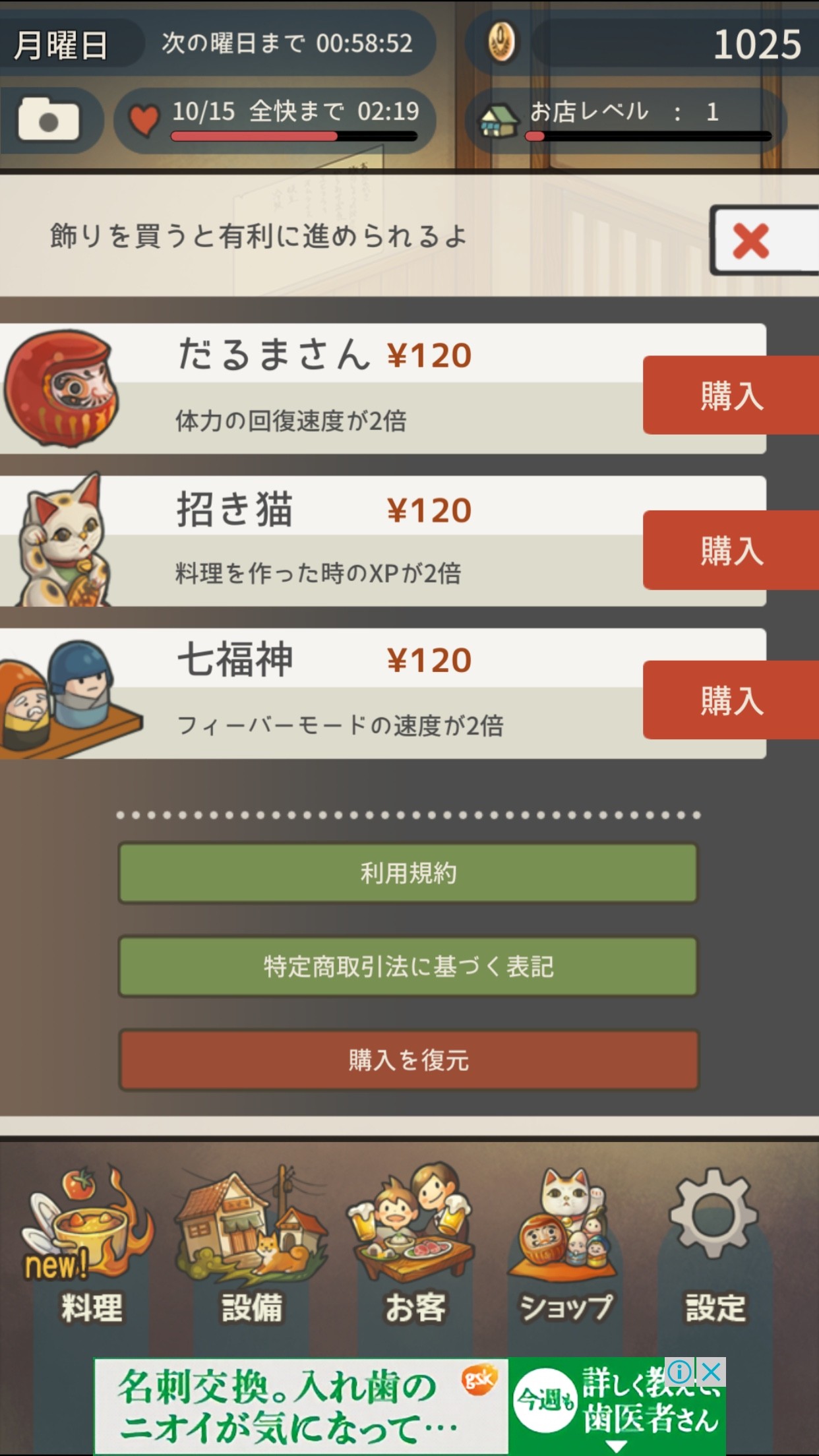The image size is (819, 1456).
Task: Restore purchases with 購入を復元
Action: [x=408, y=1060]
